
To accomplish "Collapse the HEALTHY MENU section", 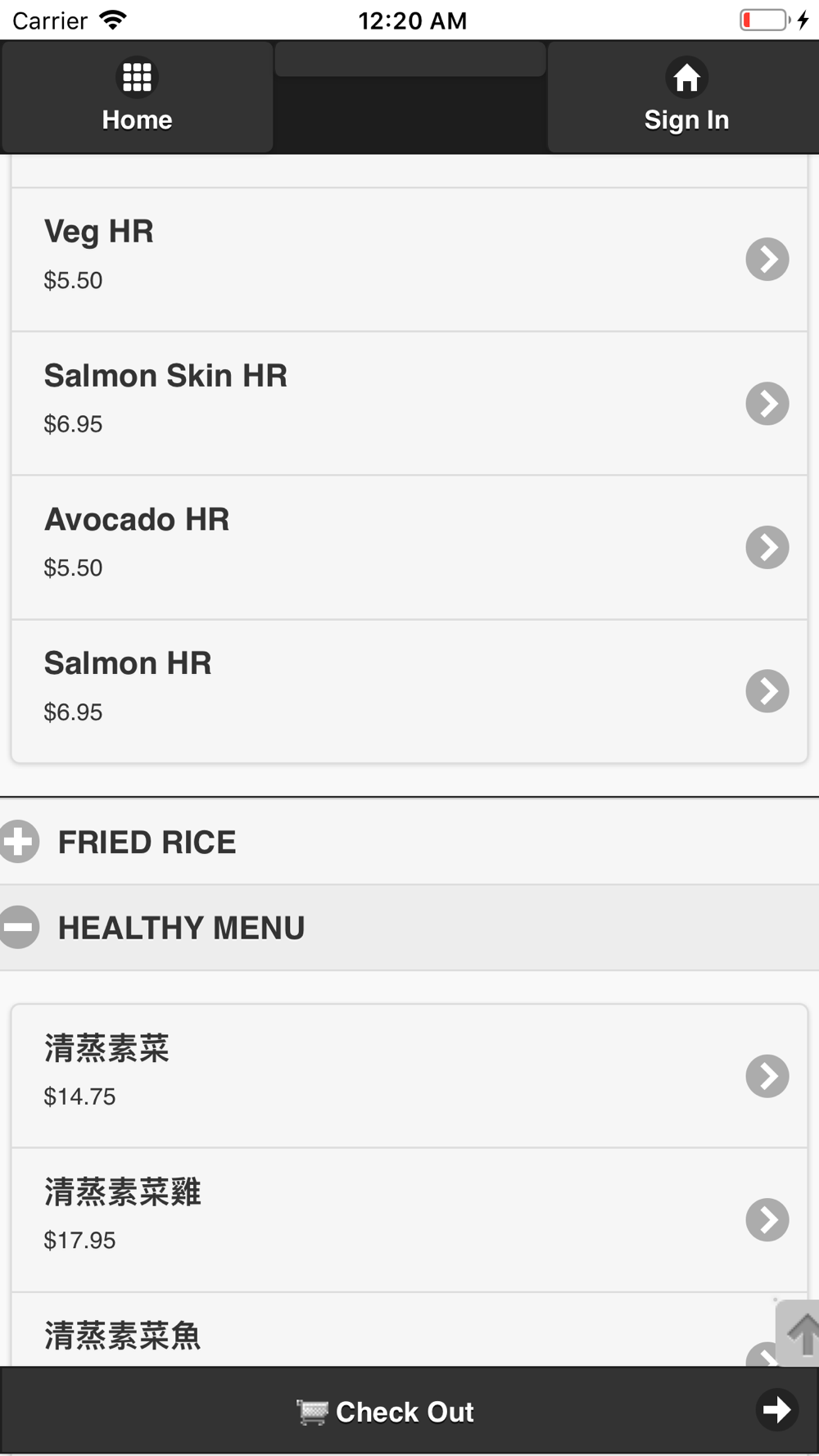I will point(409,928).
